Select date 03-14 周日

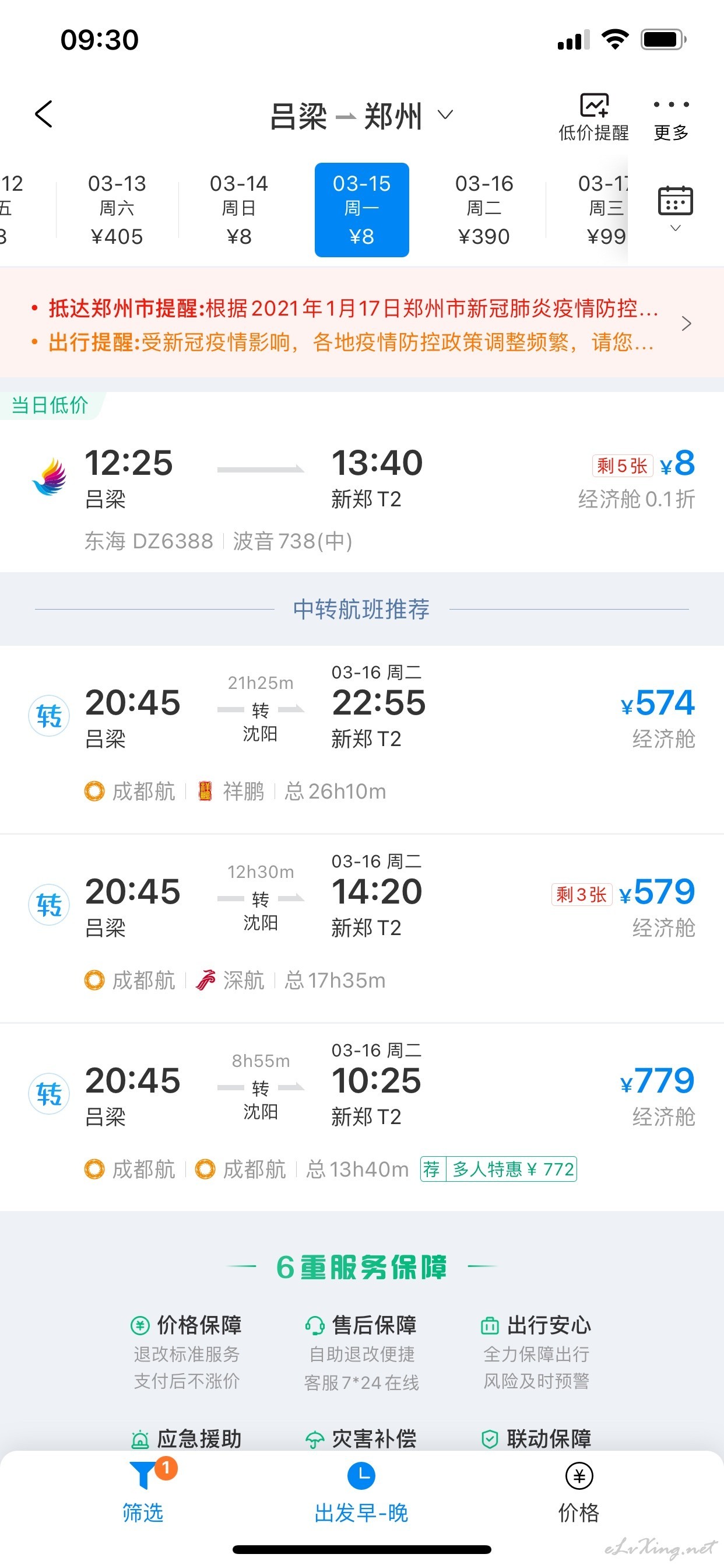coord(239,209)
